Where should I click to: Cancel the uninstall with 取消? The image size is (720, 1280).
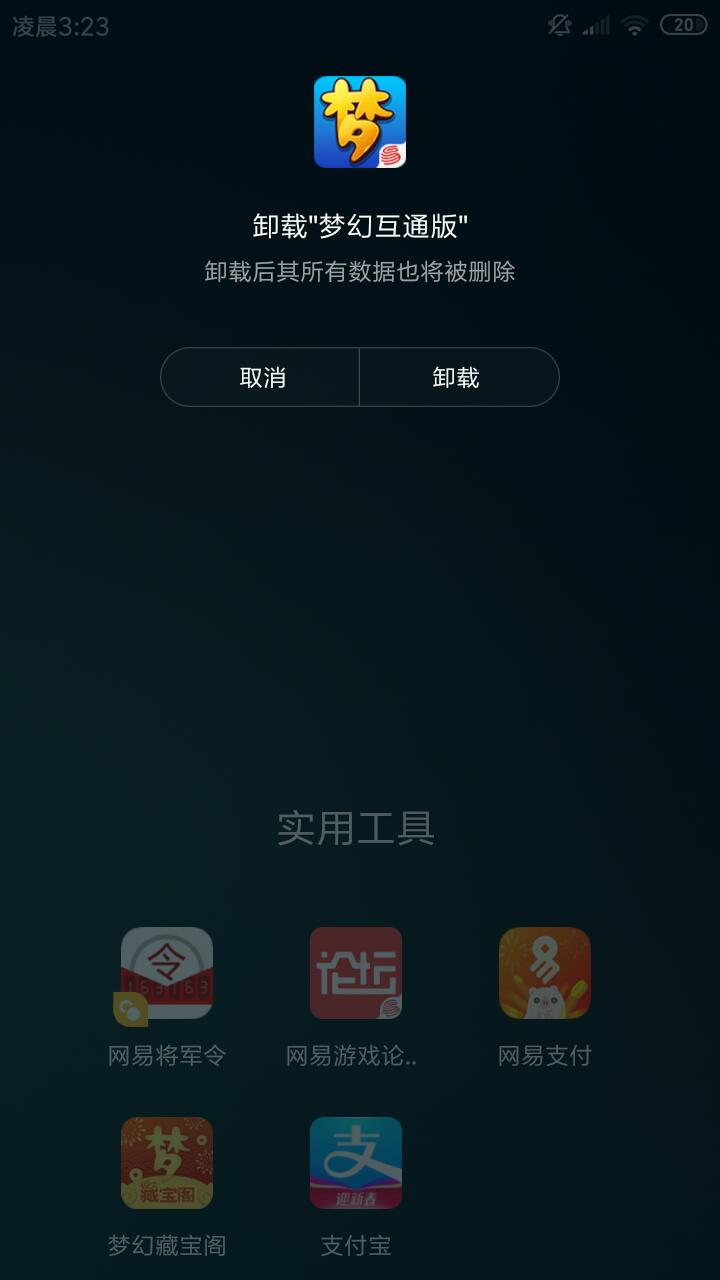pos(262,377)
